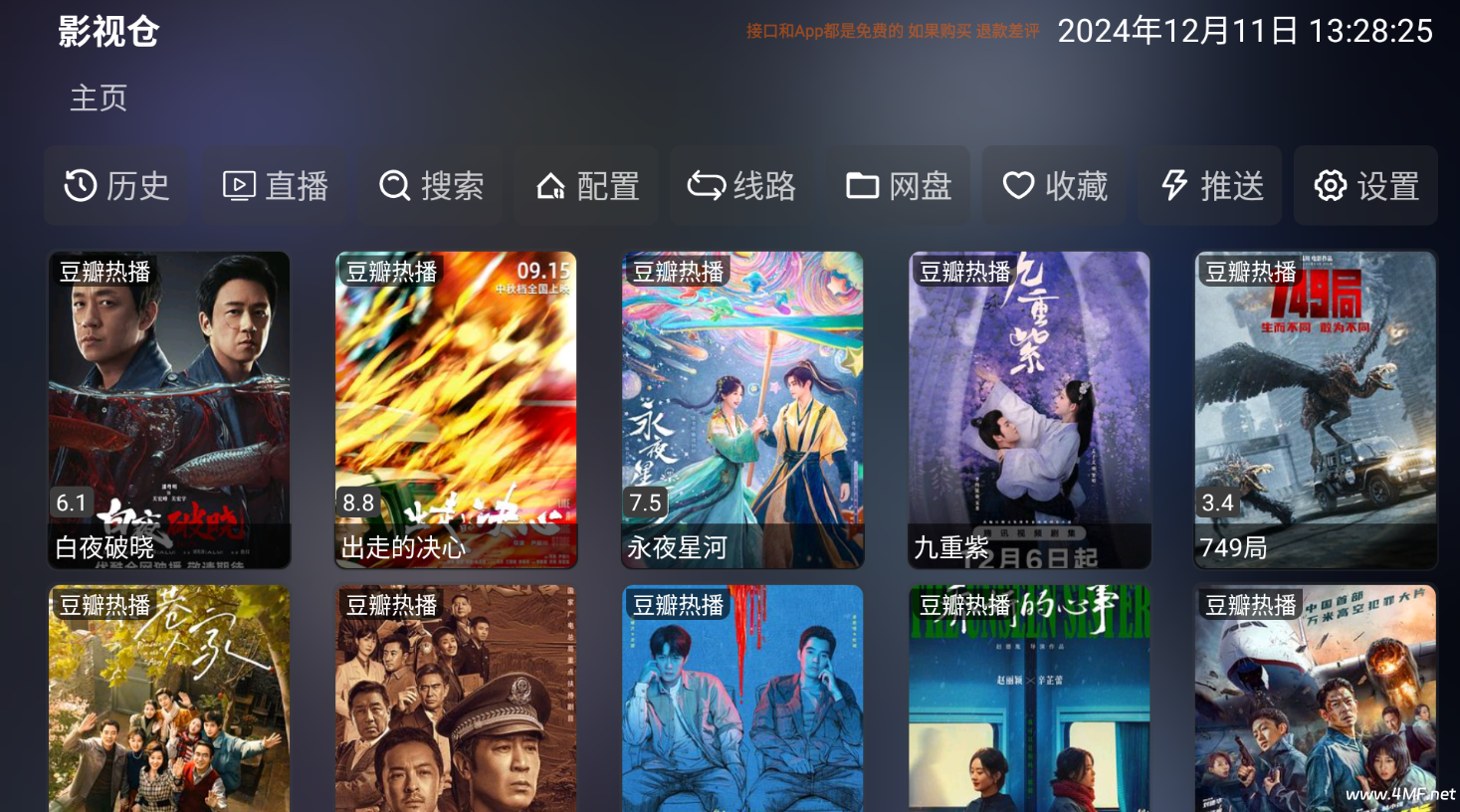Tap the 搜索 search button

pos(431,186)
